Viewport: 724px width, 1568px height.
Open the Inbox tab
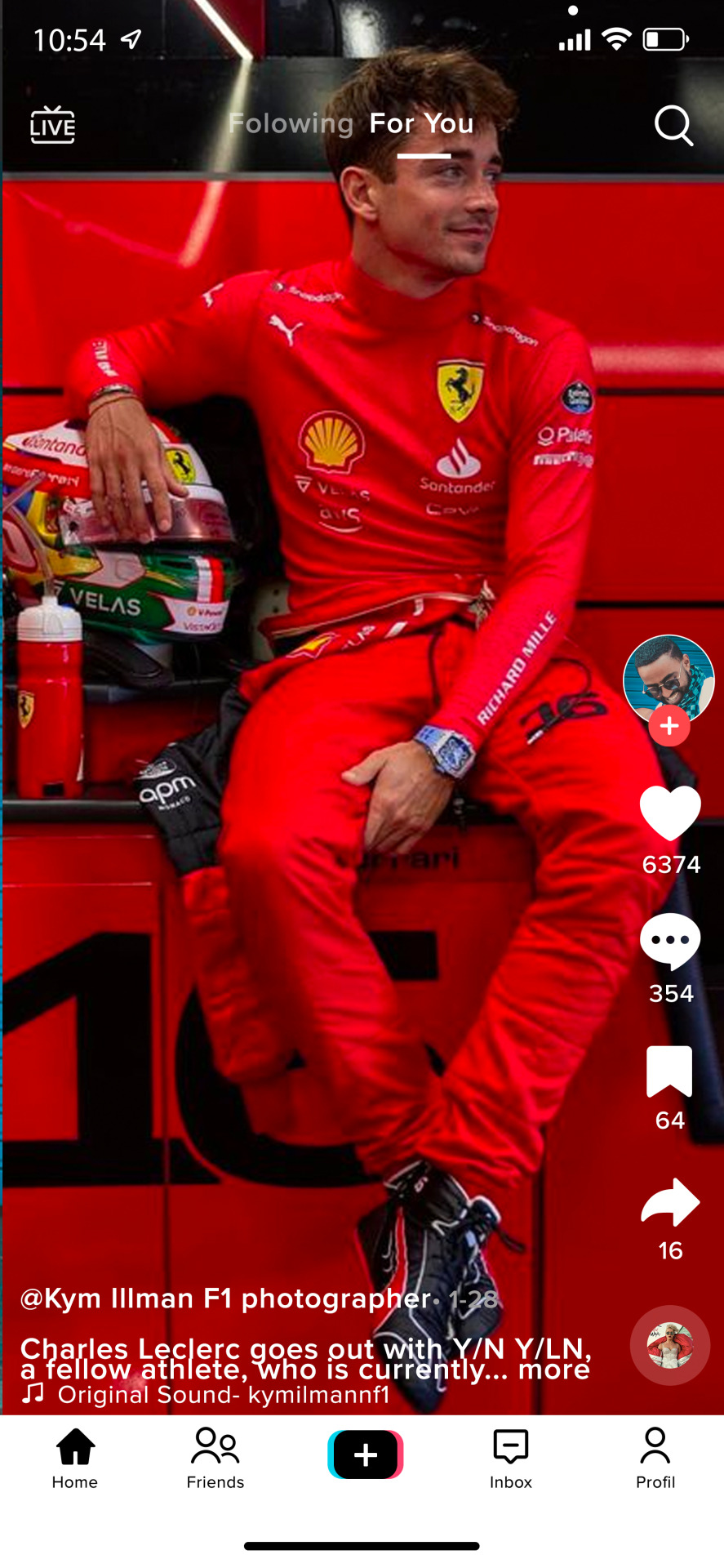click(511, 1459)
